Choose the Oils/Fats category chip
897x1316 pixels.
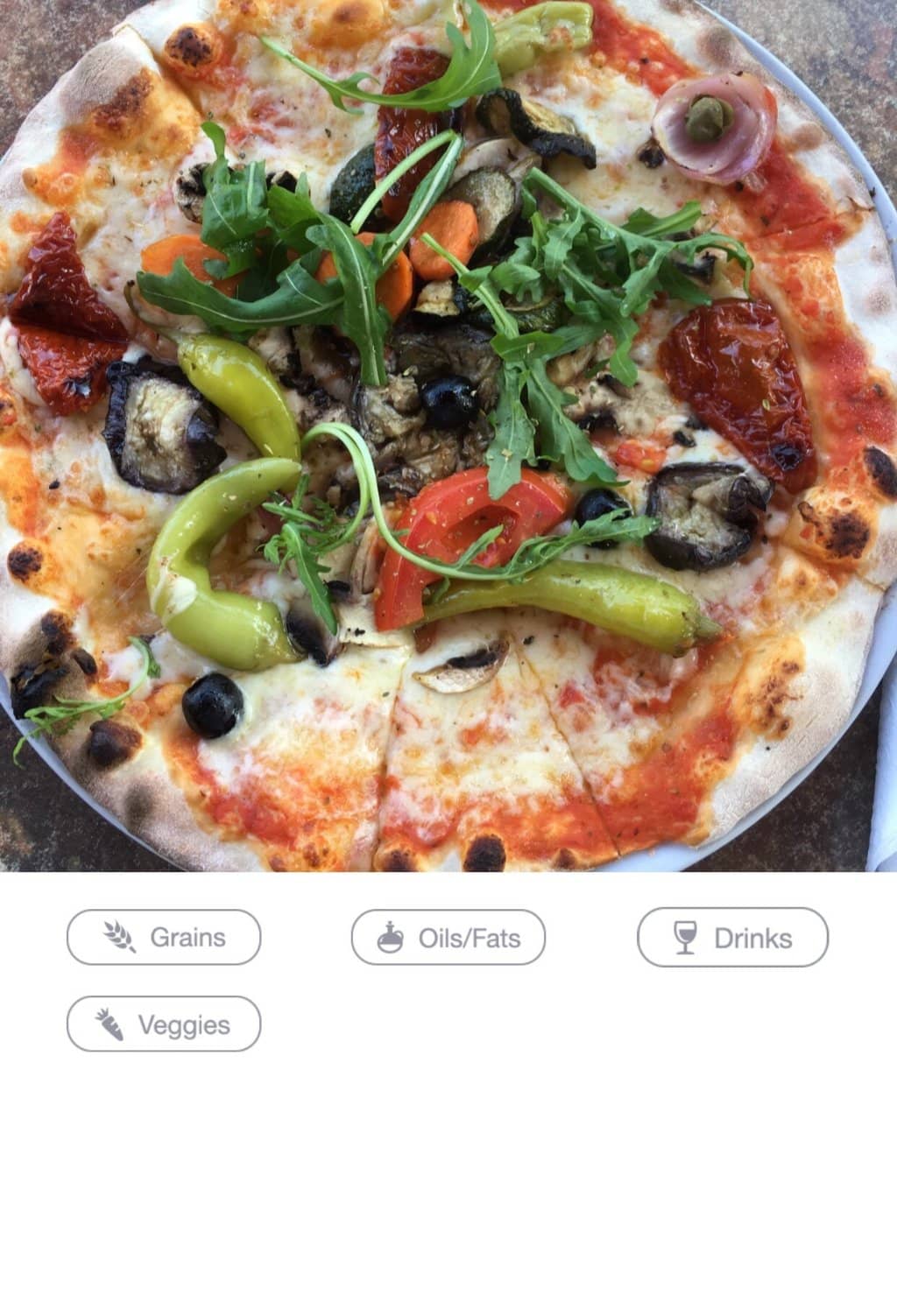click(x=448, y=938)
